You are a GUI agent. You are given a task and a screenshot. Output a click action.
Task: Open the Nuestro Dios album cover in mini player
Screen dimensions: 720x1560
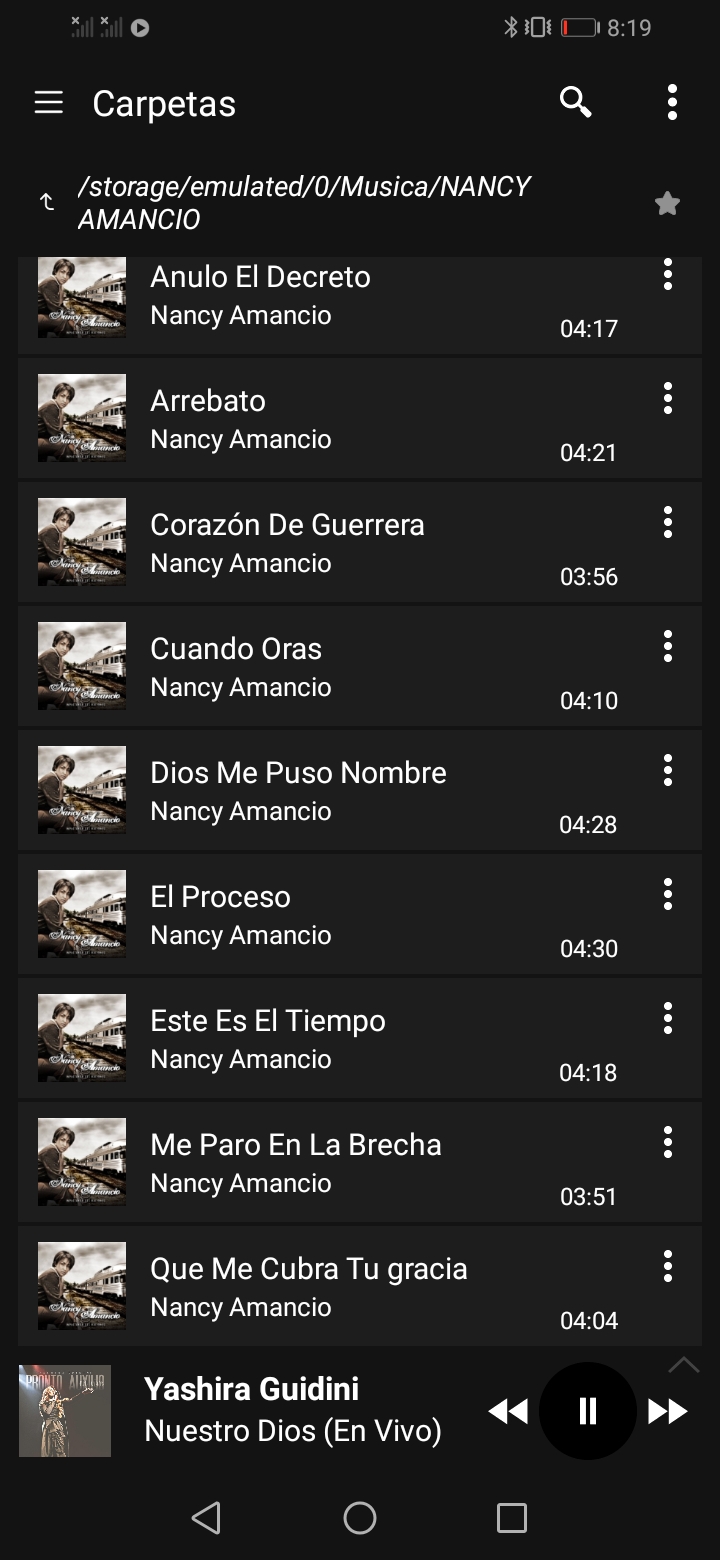pos(65,1411)
